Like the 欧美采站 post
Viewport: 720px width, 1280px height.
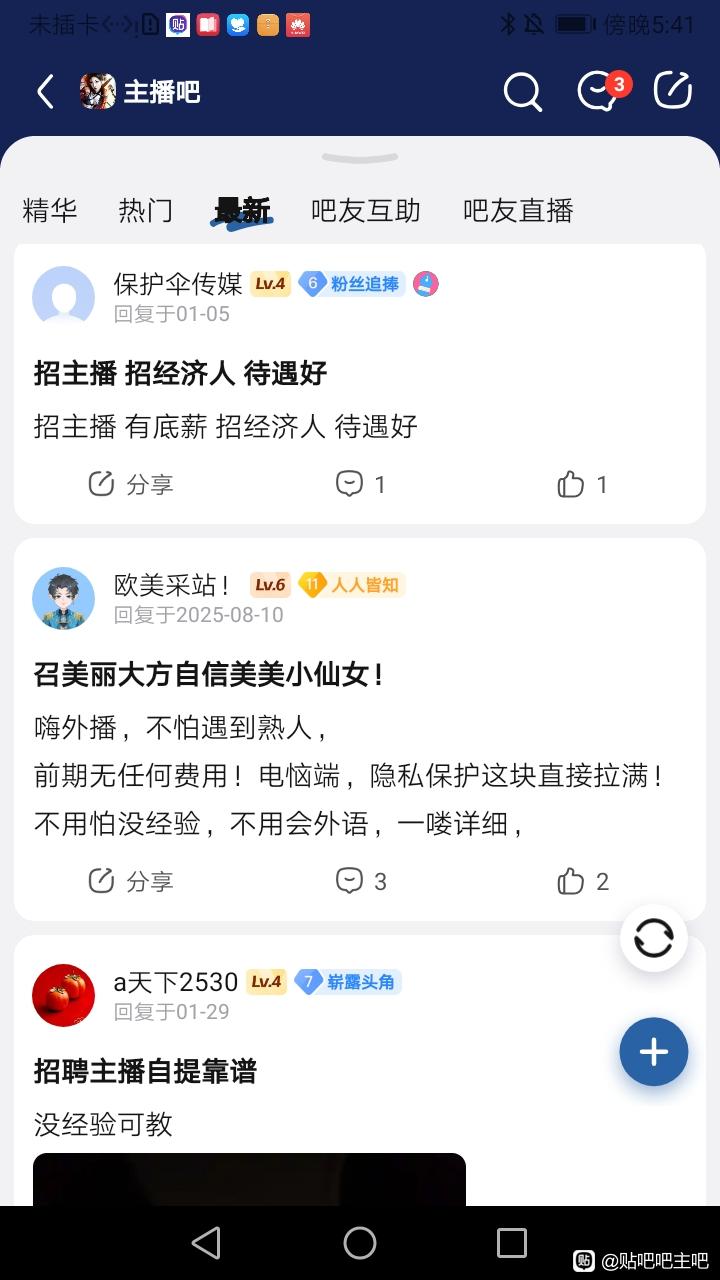coord(582,881)
